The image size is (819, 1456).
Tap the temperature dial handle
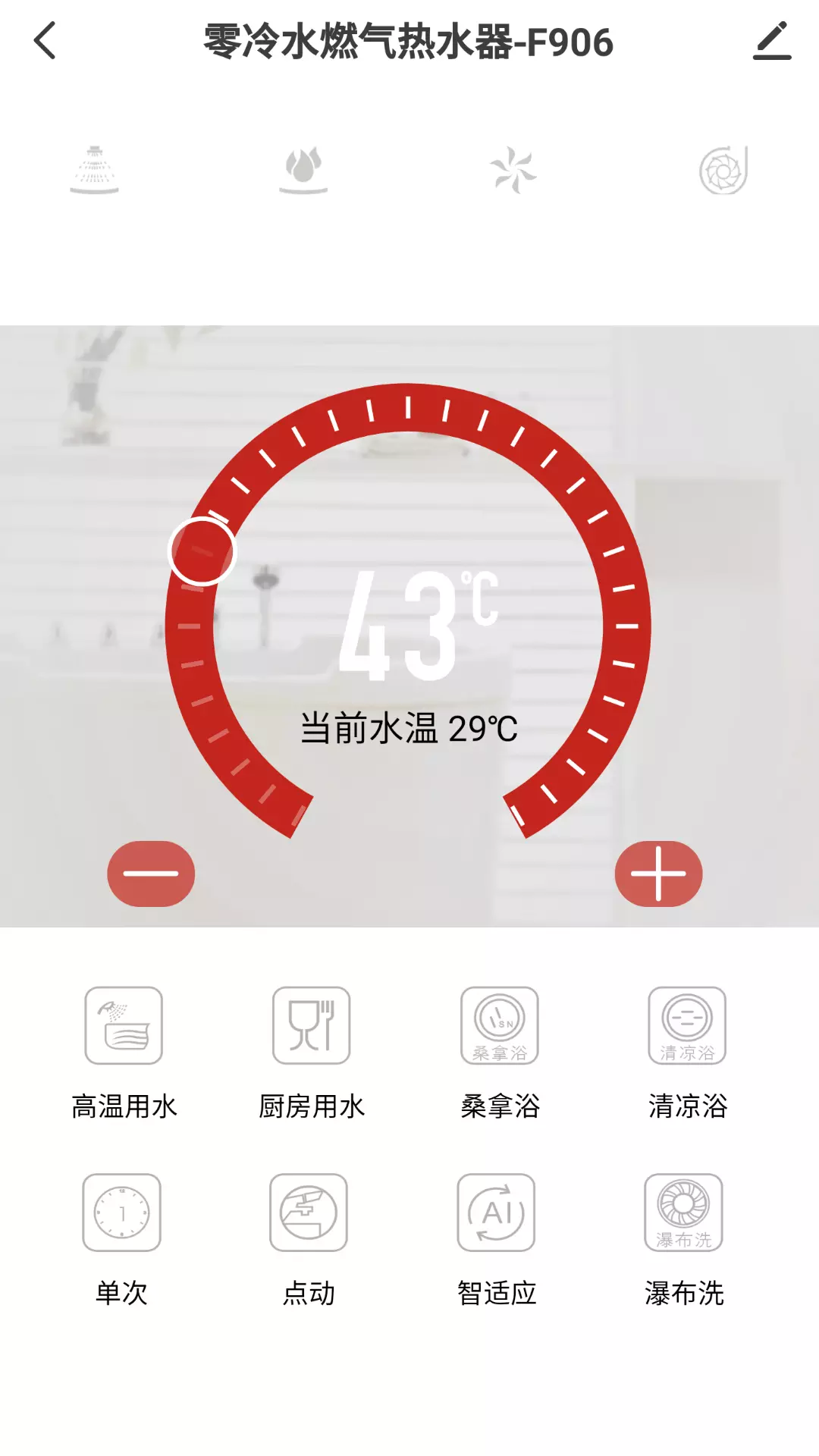coord(202,551)
